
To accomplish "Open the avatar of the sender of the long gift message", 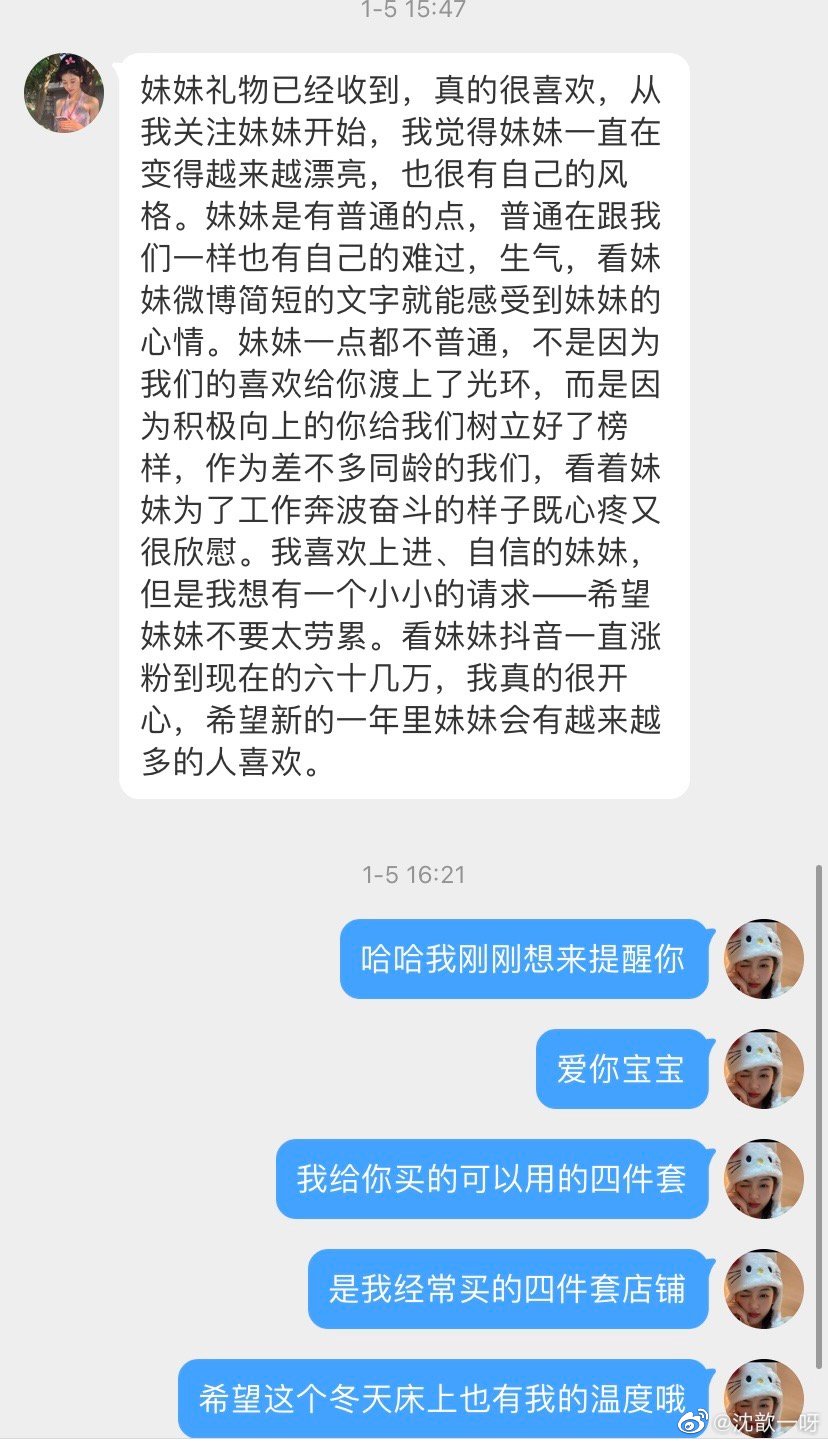I will tap(64, 93).
